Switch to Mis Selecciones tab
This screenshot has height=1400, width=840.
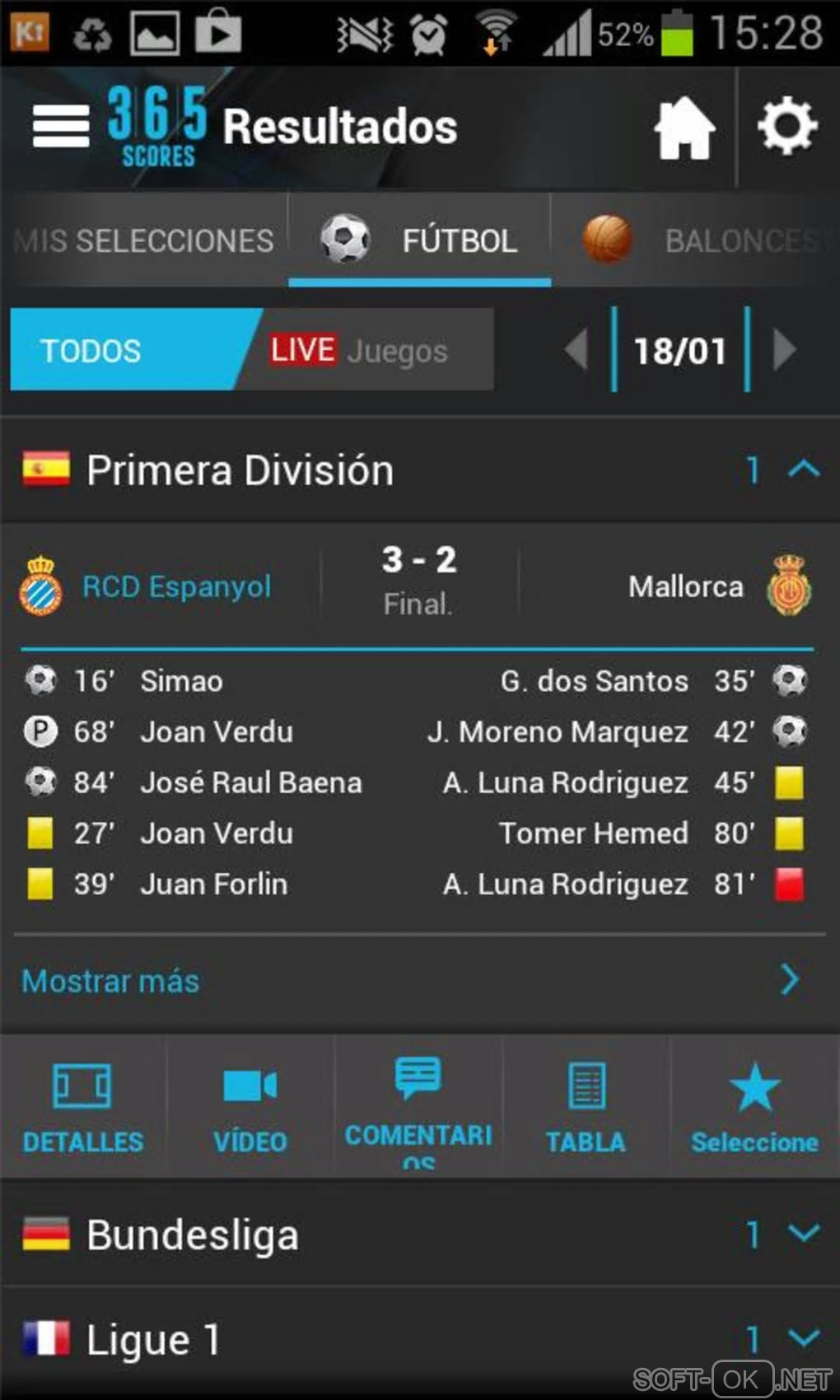[145, 240]
